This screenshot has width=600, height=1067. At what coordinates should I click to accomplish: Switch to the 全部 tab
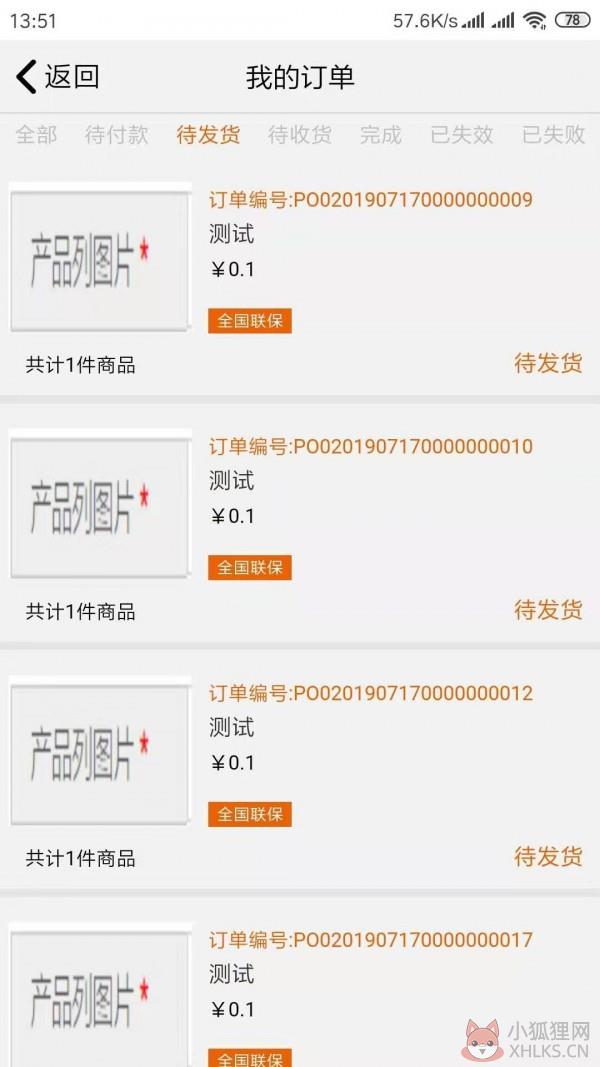pyautogui.click(x=36, y=135)
